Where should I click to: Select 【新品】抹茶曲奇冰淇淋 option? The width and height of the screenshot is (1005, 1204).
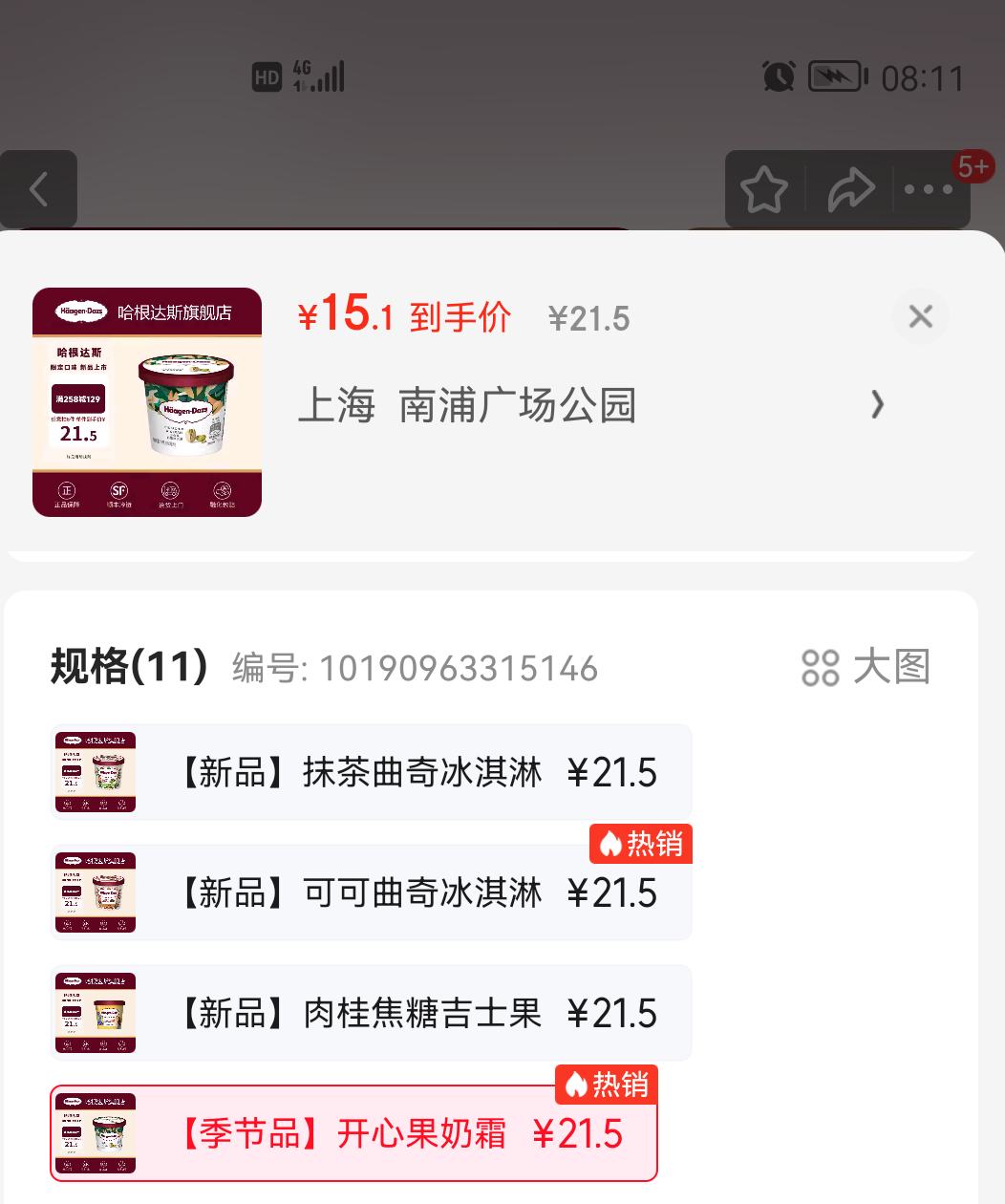371,772
